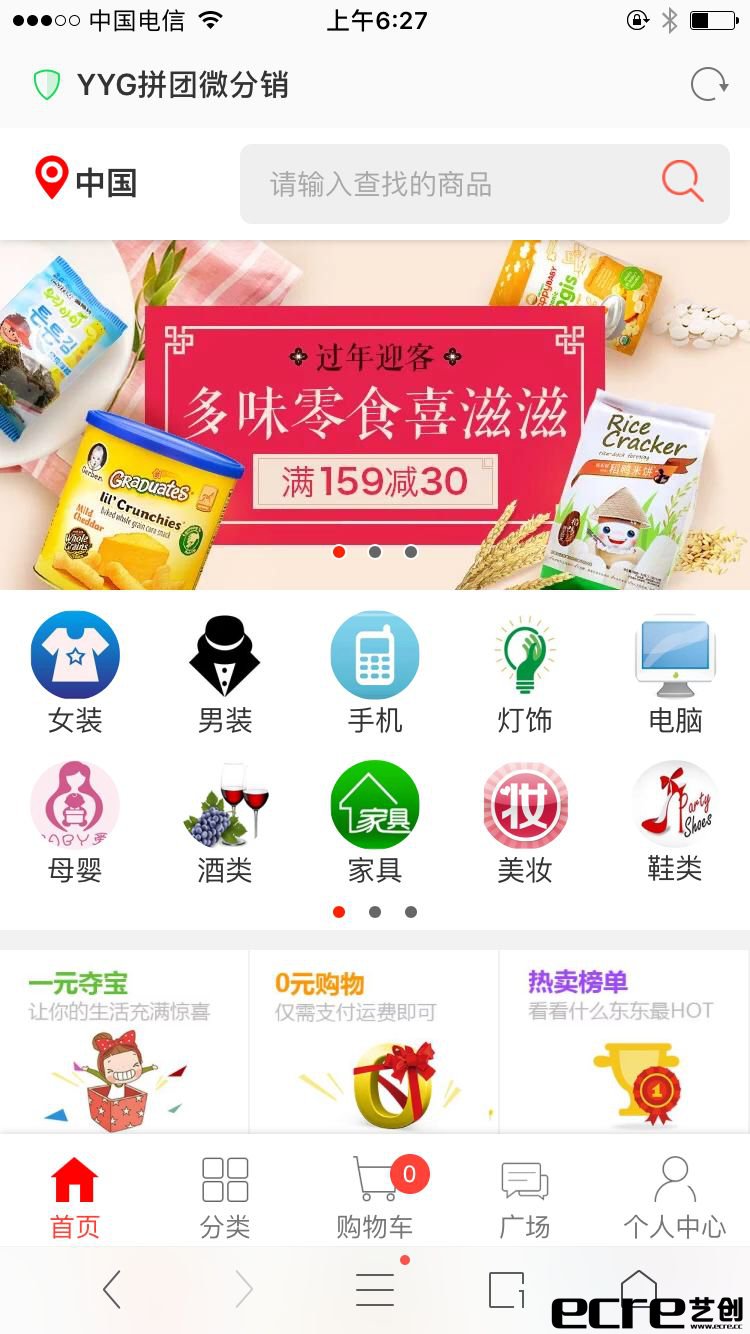Switch to the 分类 tab

225,1197
